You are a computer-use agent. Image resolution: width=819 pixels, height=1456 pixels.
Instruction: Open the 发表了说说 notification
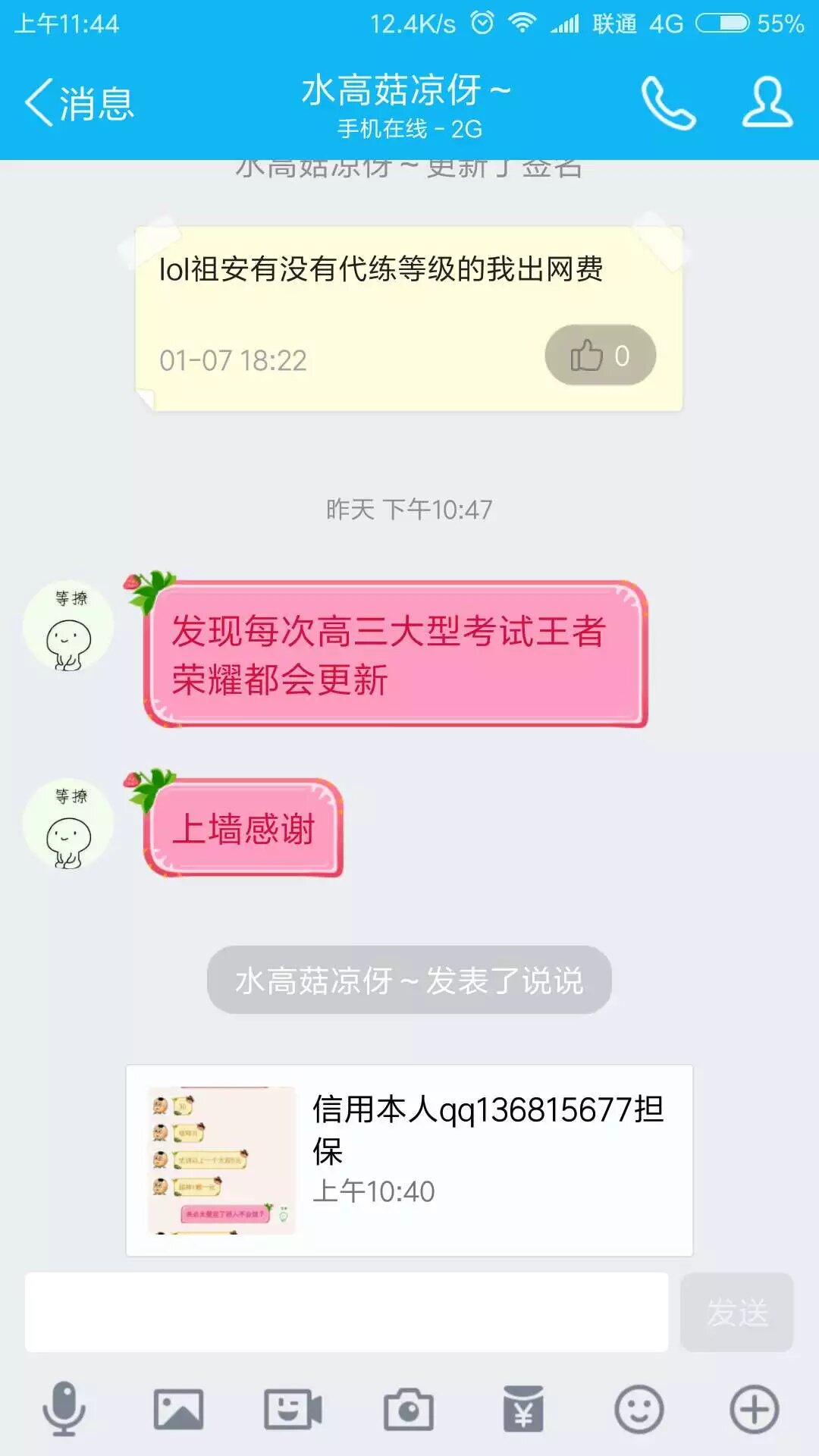[x=409, y=980]
